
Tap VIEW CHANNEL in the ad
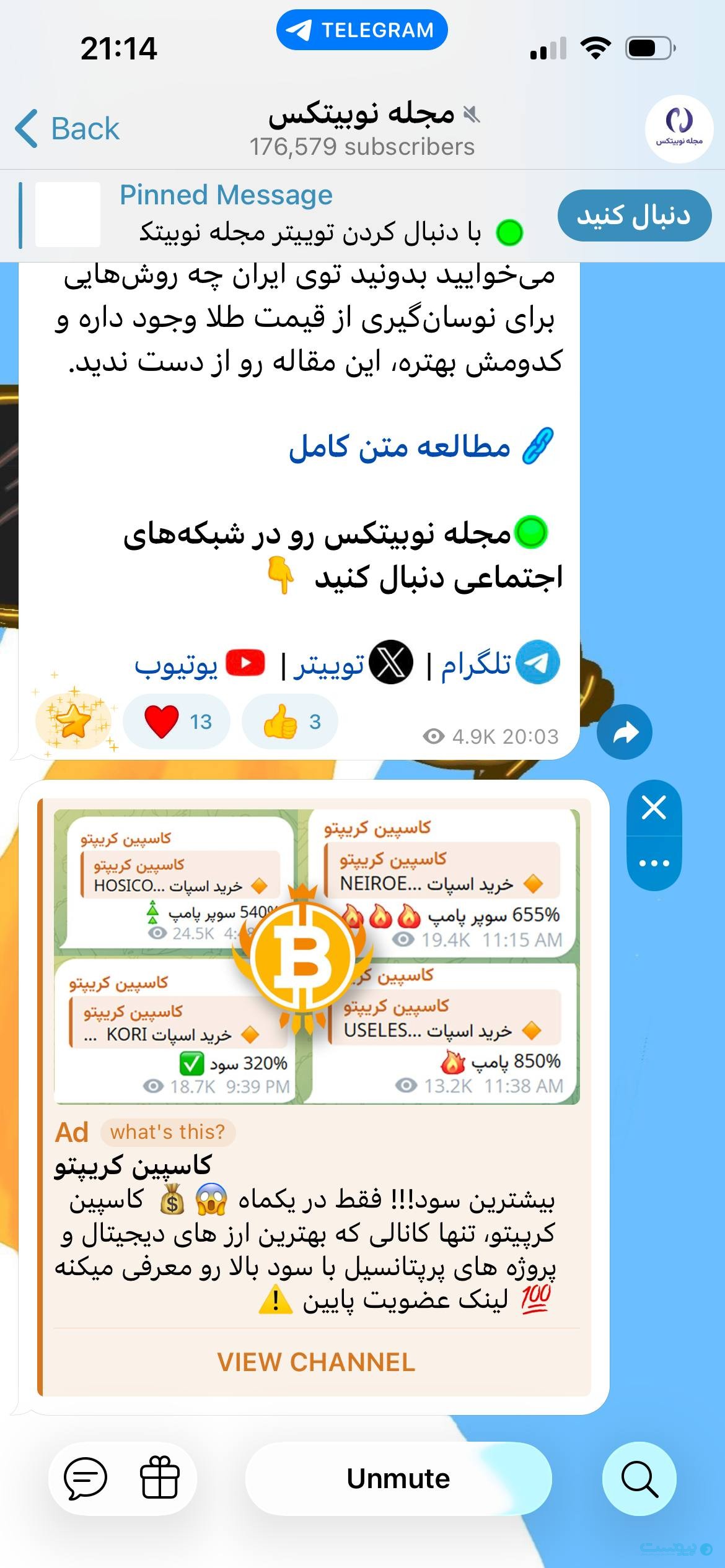click(316, 1362)
